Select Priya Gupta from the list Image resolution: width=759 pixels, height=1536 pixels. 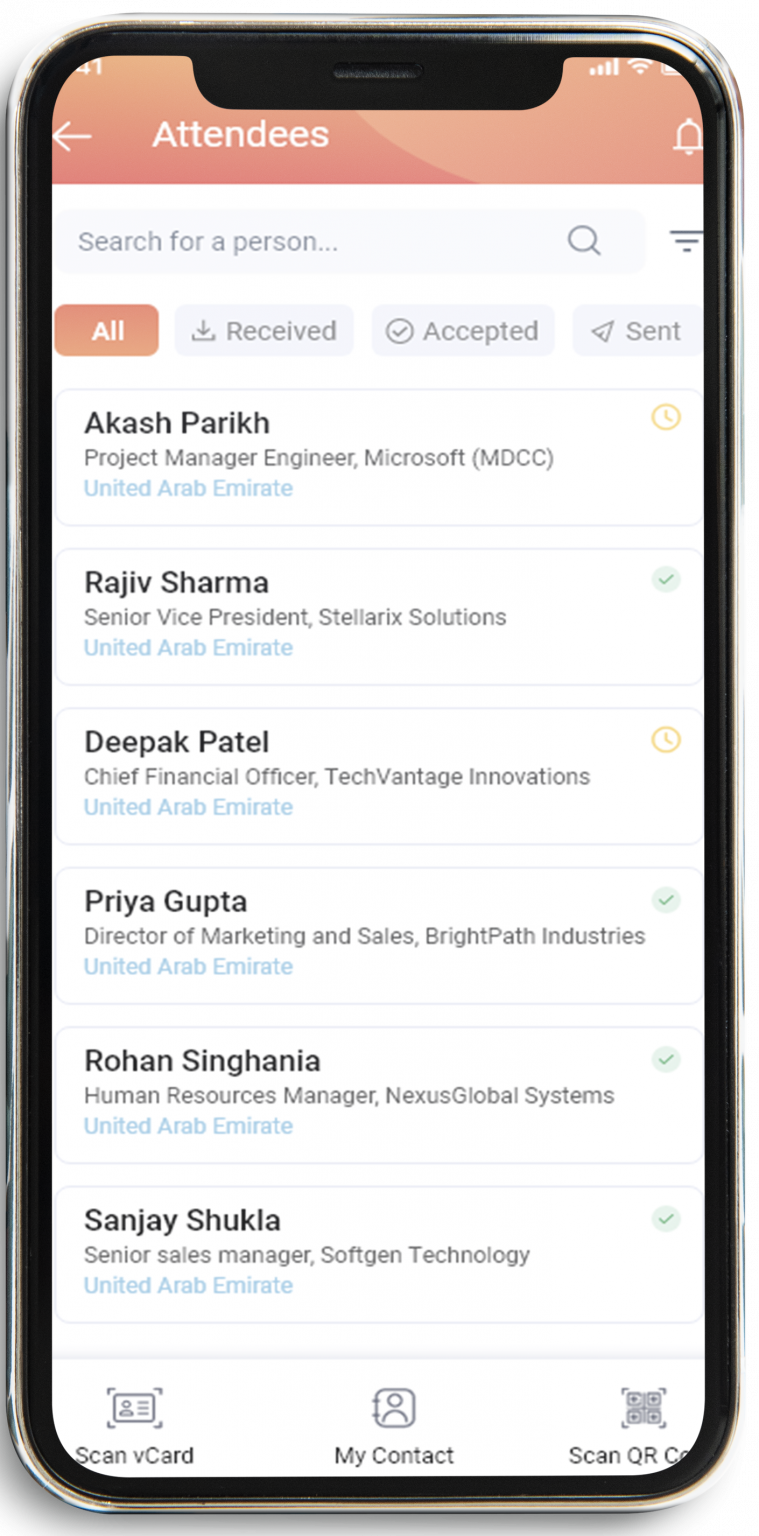tap(379, 936)
